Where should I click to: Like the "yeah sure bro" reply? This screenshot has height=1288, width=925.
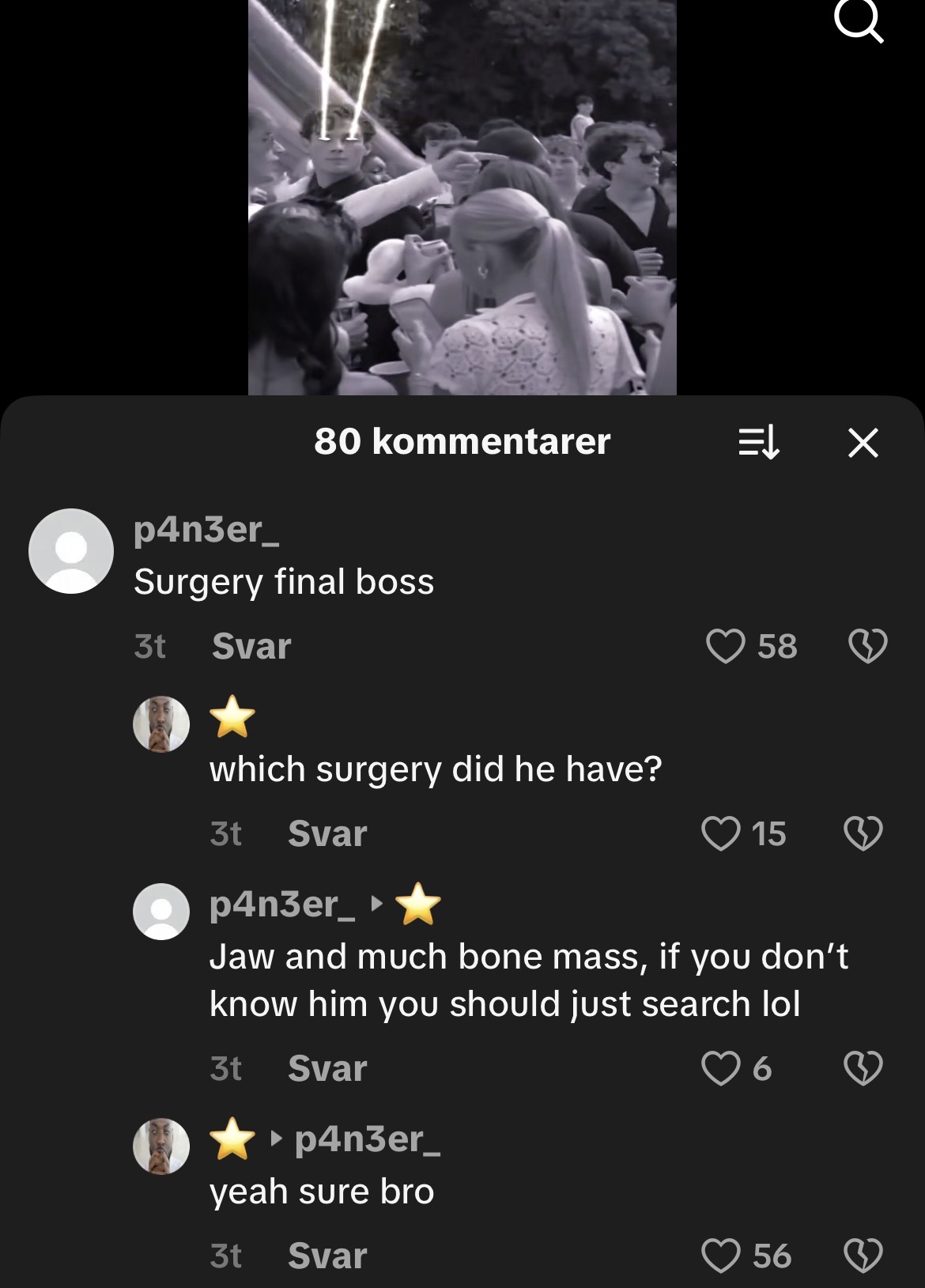tap(720, 1256)
